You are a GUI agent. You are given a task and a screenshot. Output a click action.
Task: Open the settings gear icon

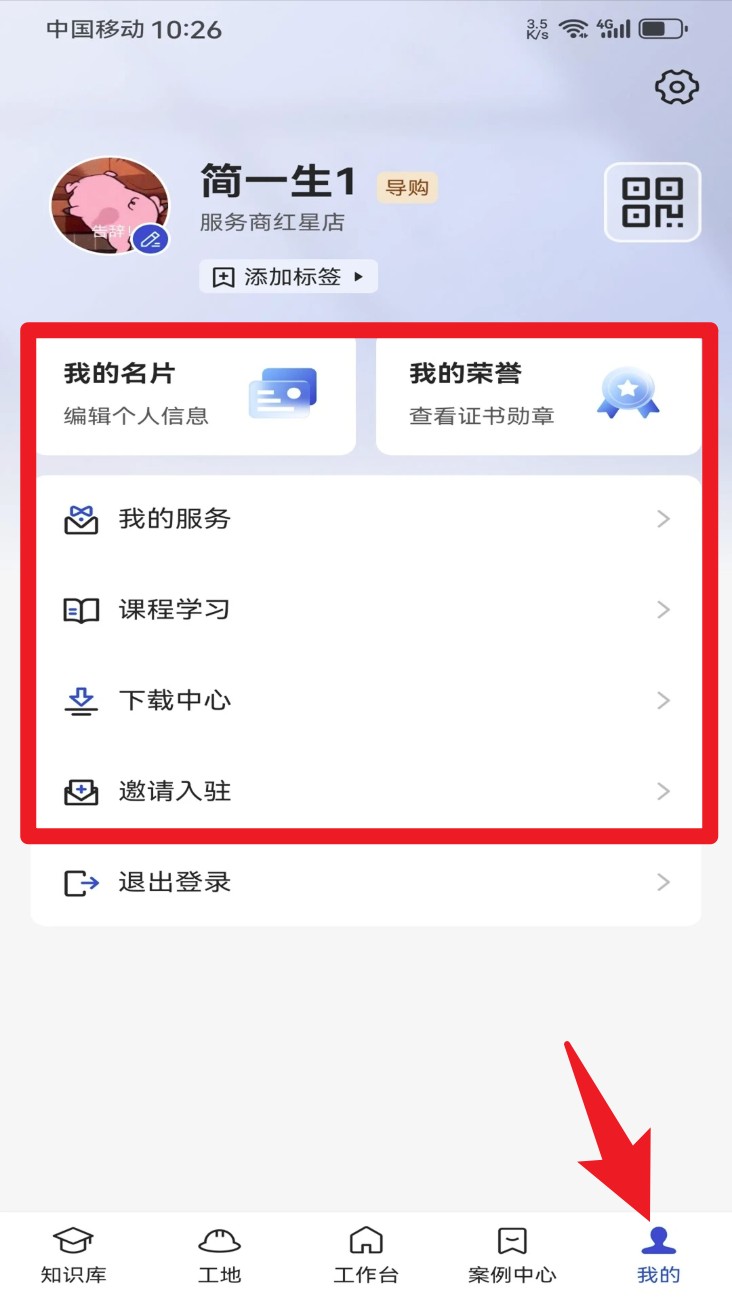677,86
